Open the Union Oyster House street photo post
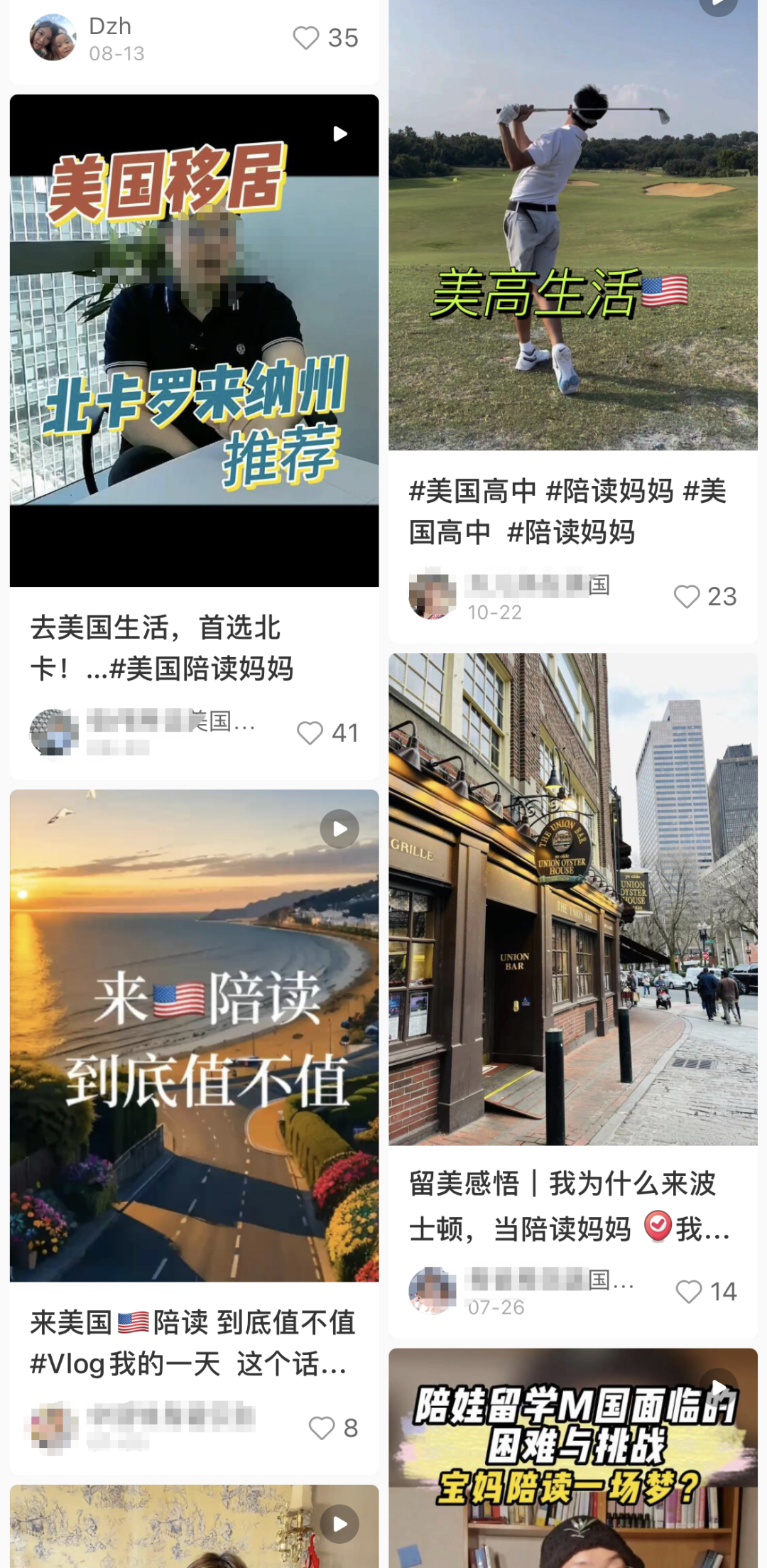 (x=572, y=899)
